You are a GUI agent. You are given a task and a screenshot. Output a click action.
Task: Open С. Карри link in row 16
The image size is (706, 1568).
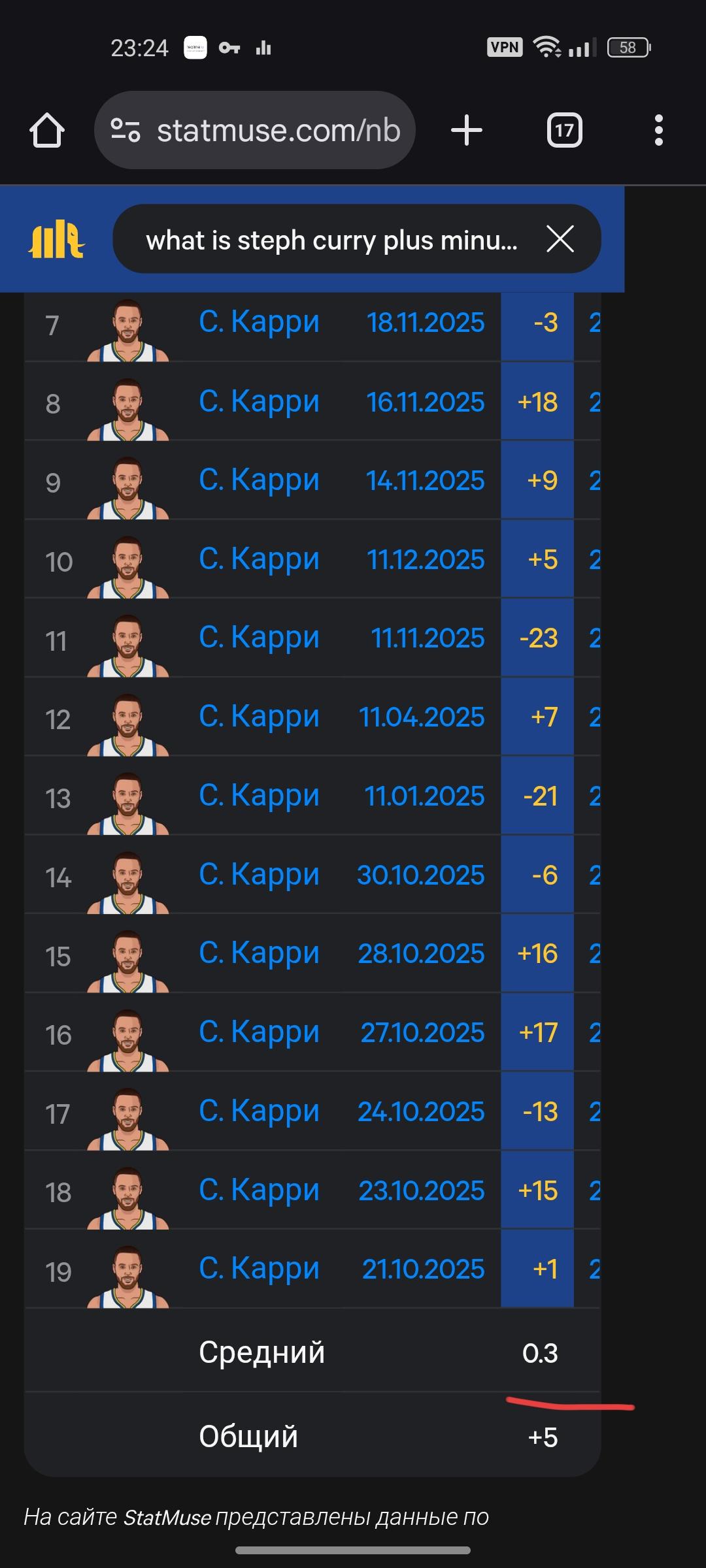pyautogui.click(x=259, y=1032)
